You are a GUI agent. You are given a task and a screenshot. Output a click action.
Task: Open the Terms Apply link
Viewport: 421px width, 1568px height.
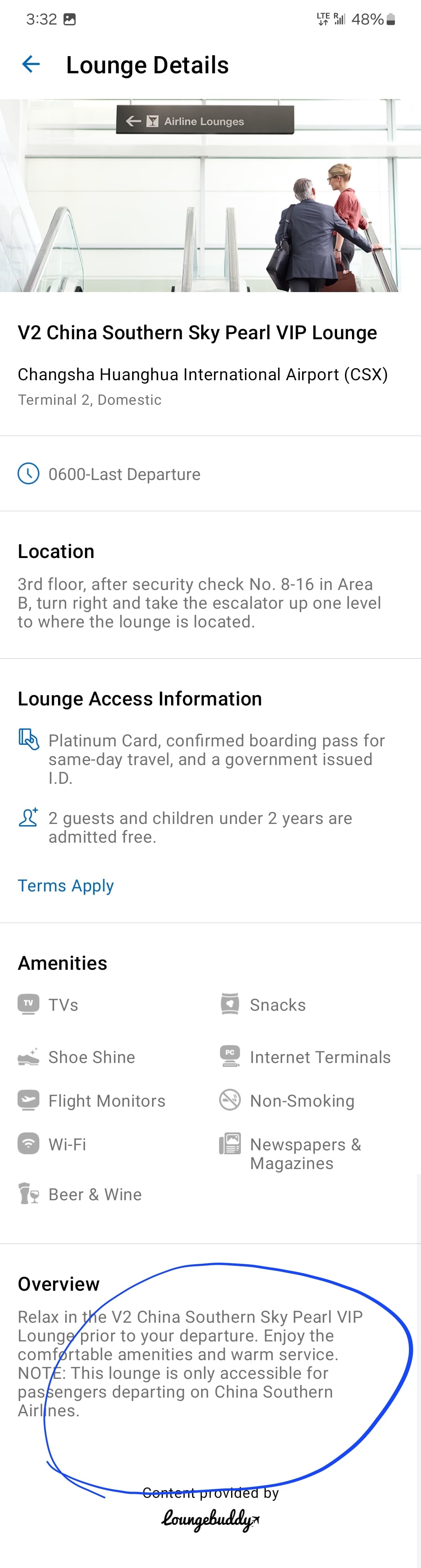[66, 885]
